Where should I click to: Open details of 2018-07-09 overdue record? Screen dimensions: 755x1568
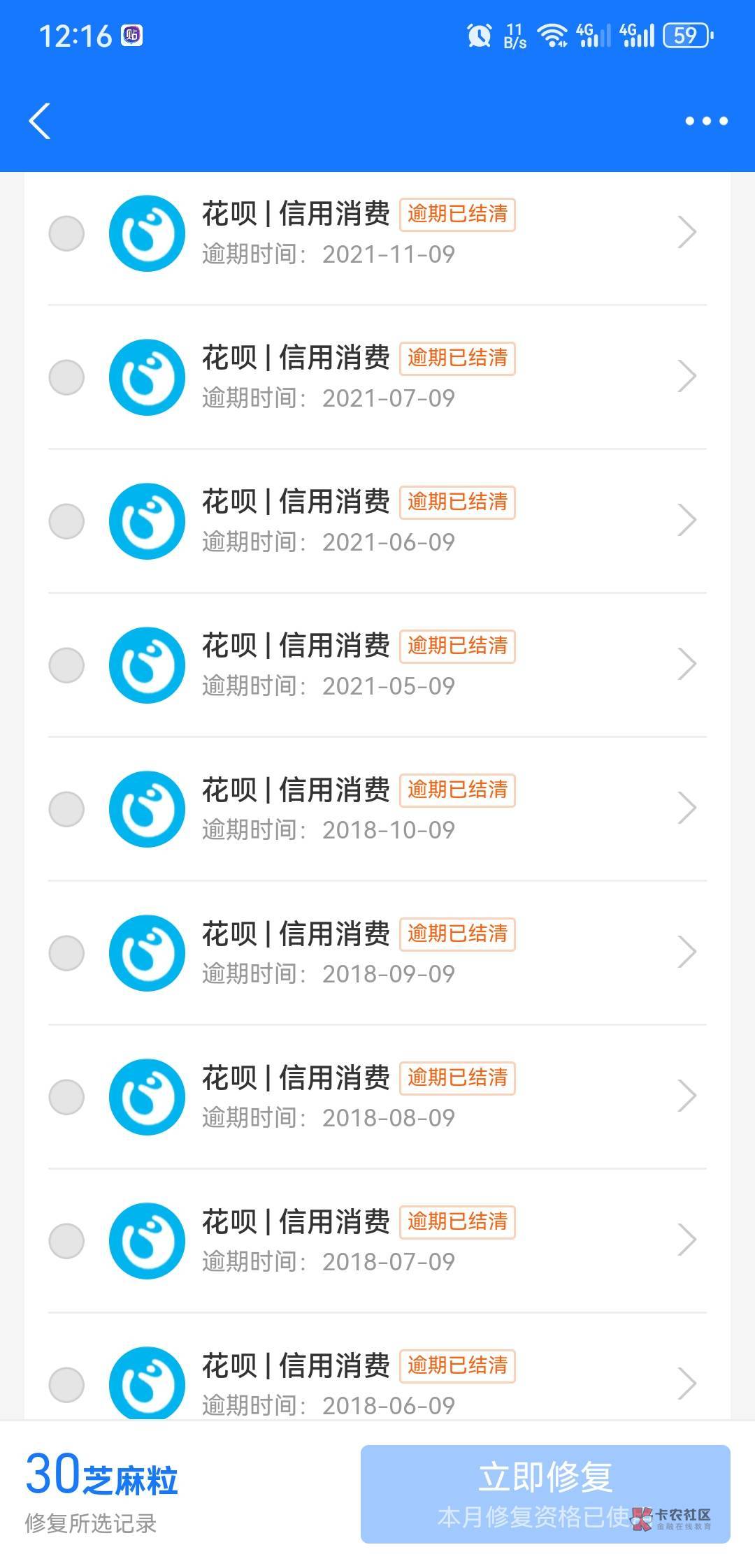point(686,1240)
